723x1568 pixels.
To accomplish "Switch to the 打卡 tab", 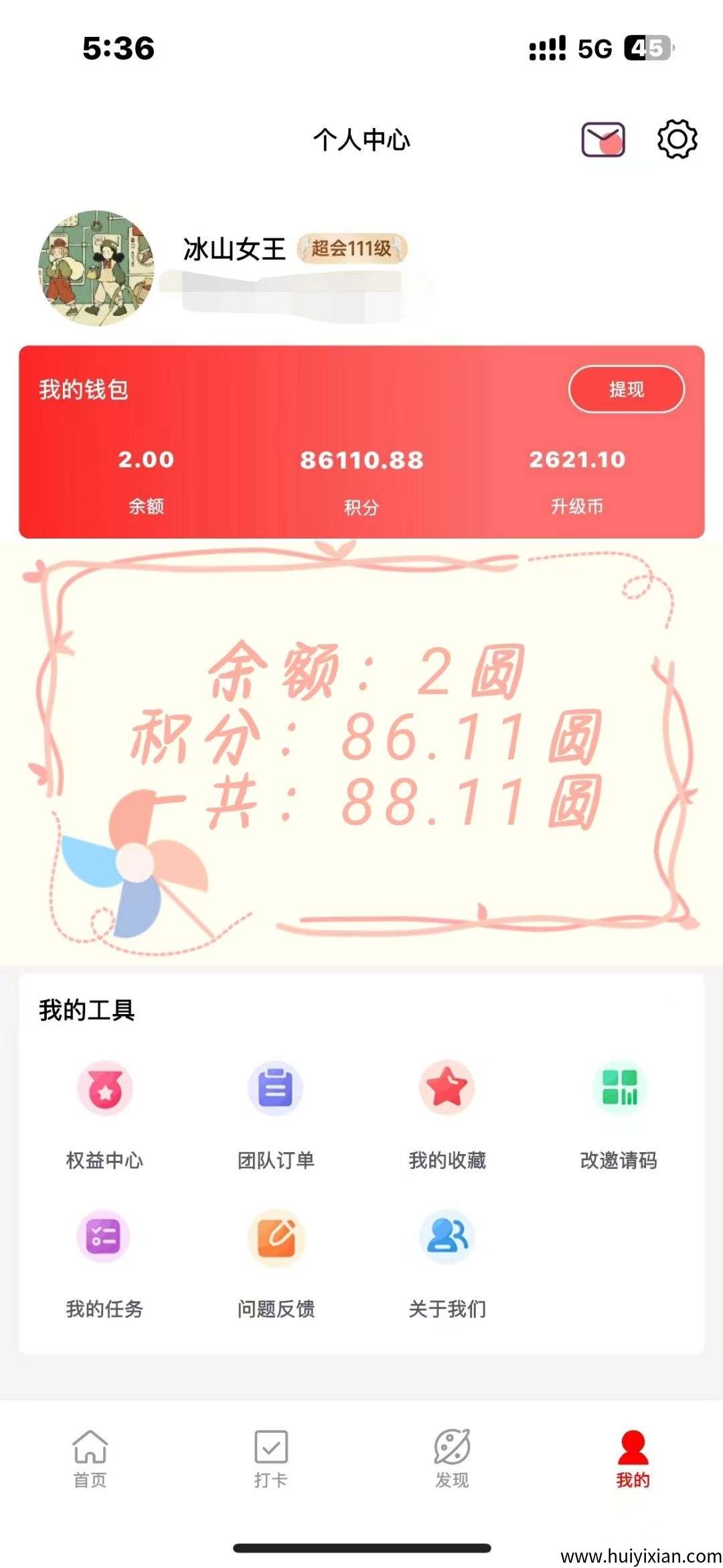I will tap(270, 1450).
